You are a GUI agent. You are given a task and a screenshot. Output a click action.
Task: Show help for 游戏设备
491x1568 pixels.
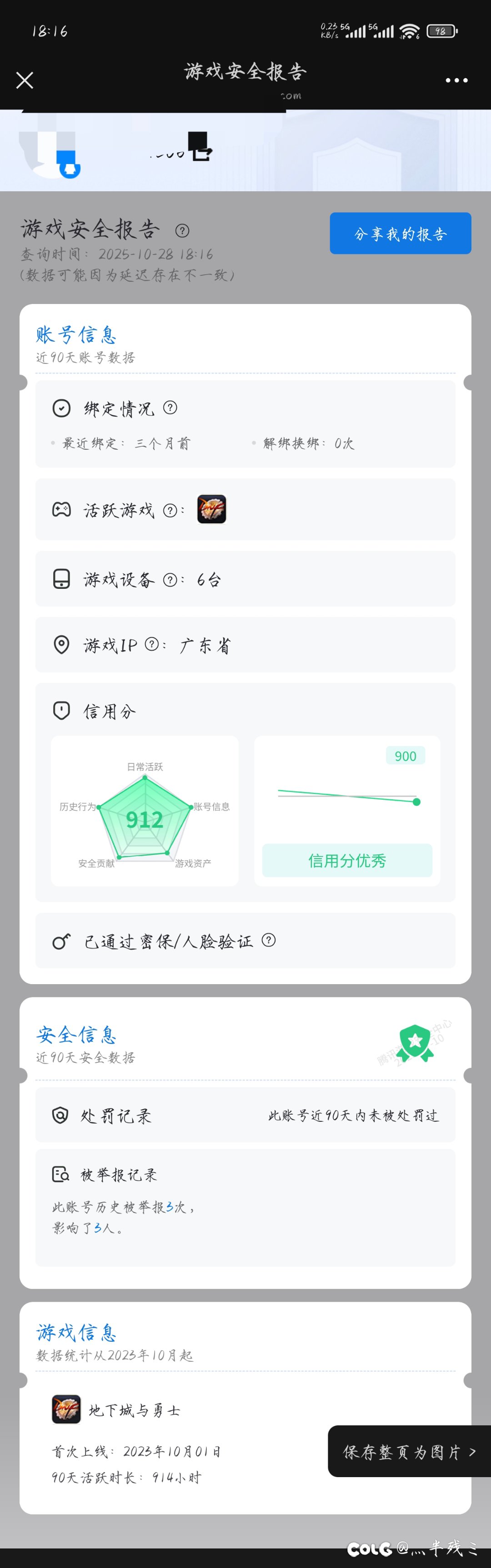click(170, 579)
